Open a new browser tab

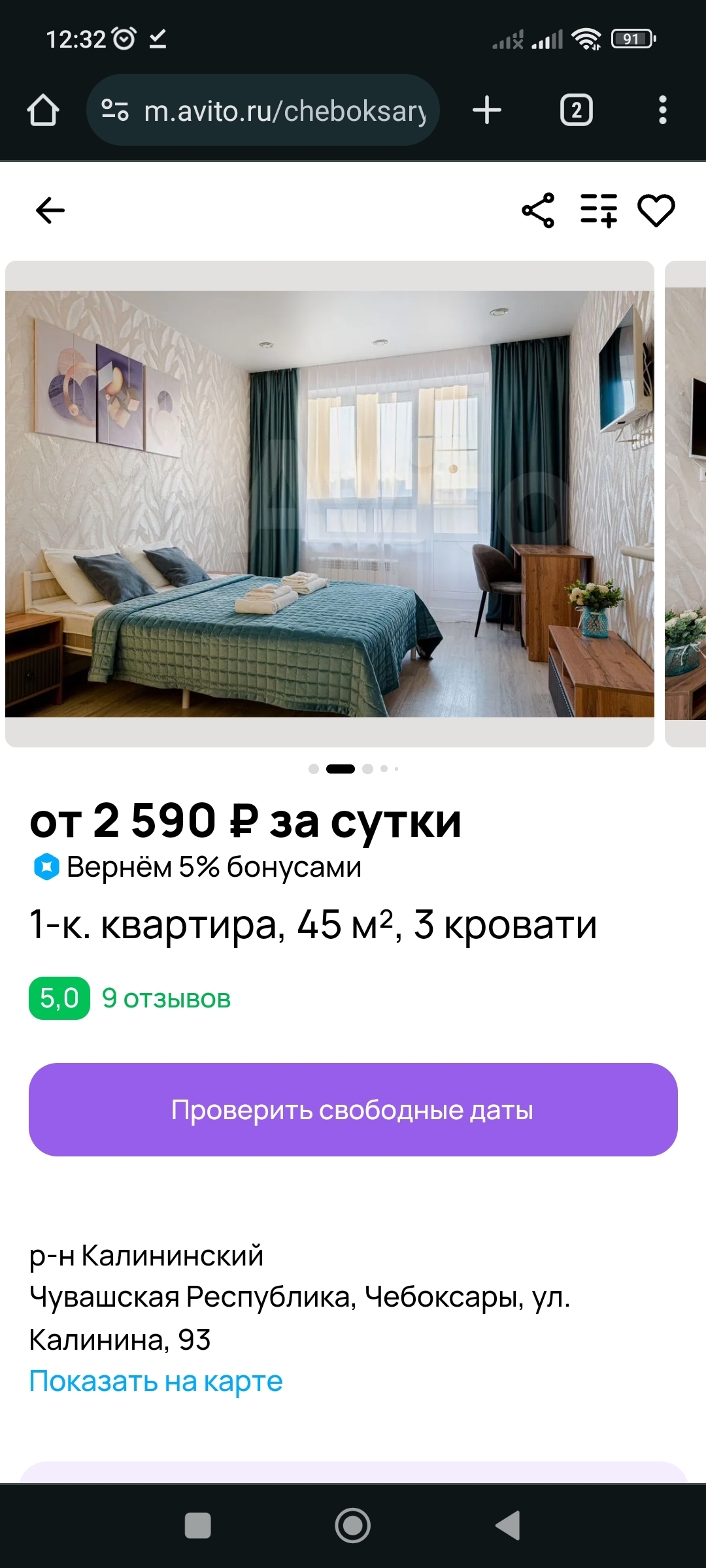point(487,110)
